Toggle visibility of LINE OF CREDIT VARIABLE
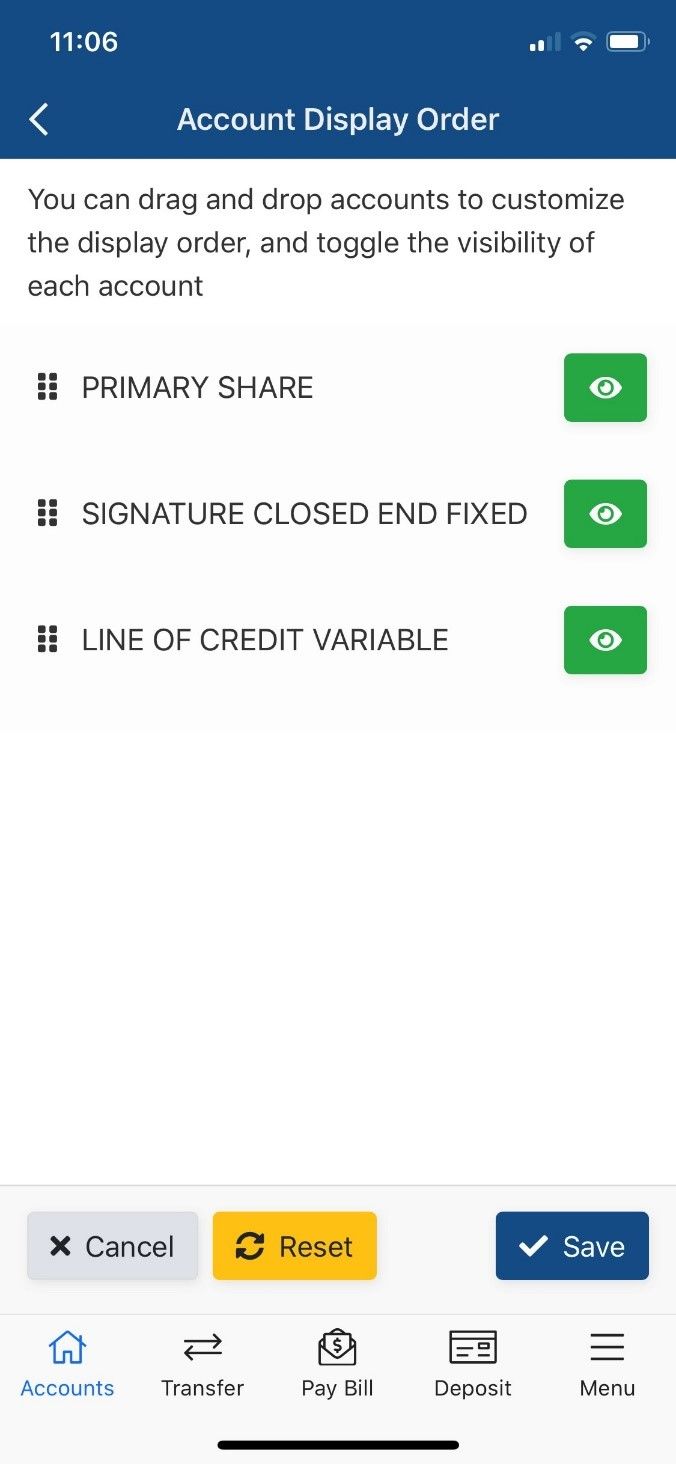Screen dimensions: 676x1464 click(605, 640)
